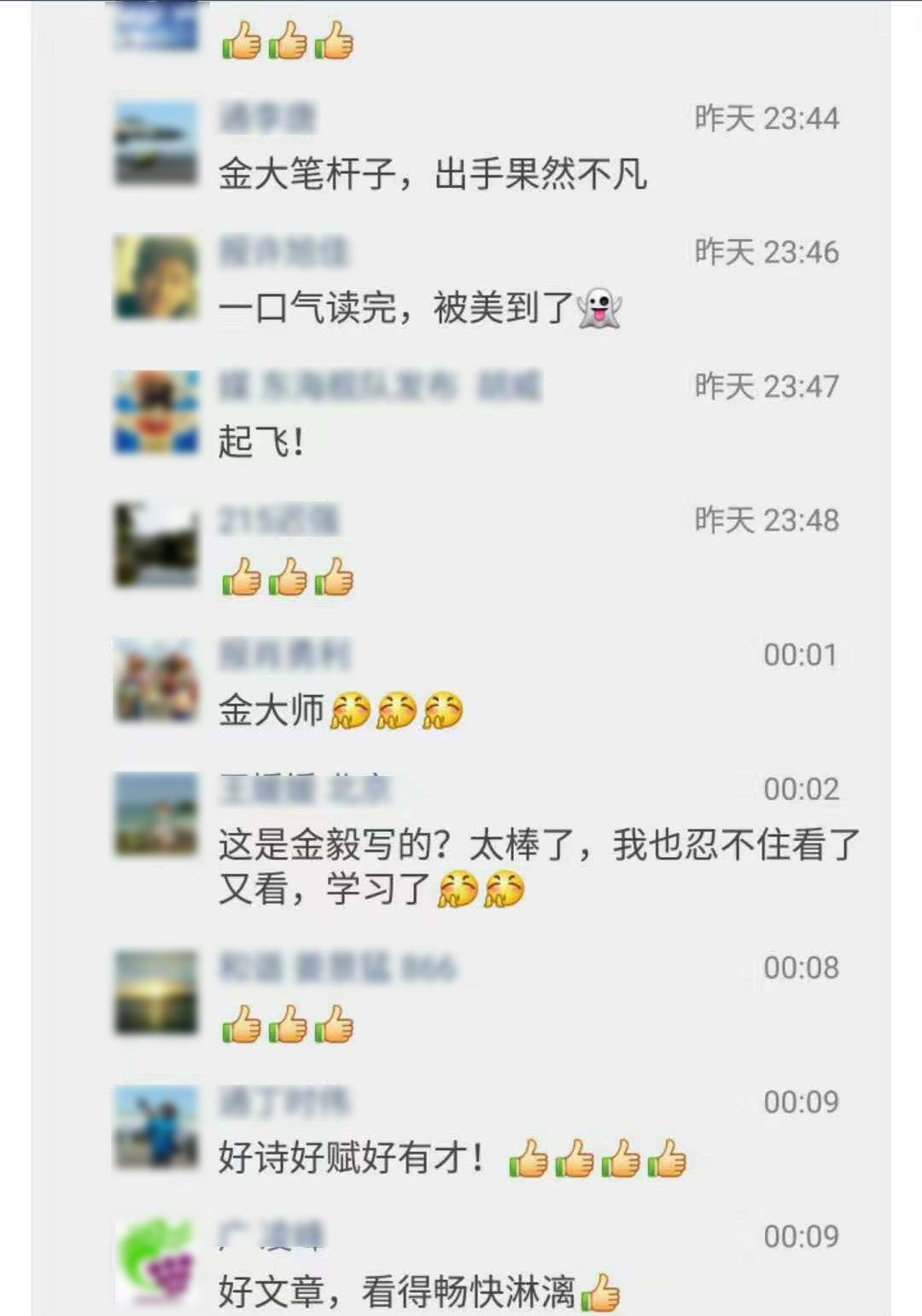
Task: Open the comment 金大笔杆子，出手果然不凡
Action: 432,174
